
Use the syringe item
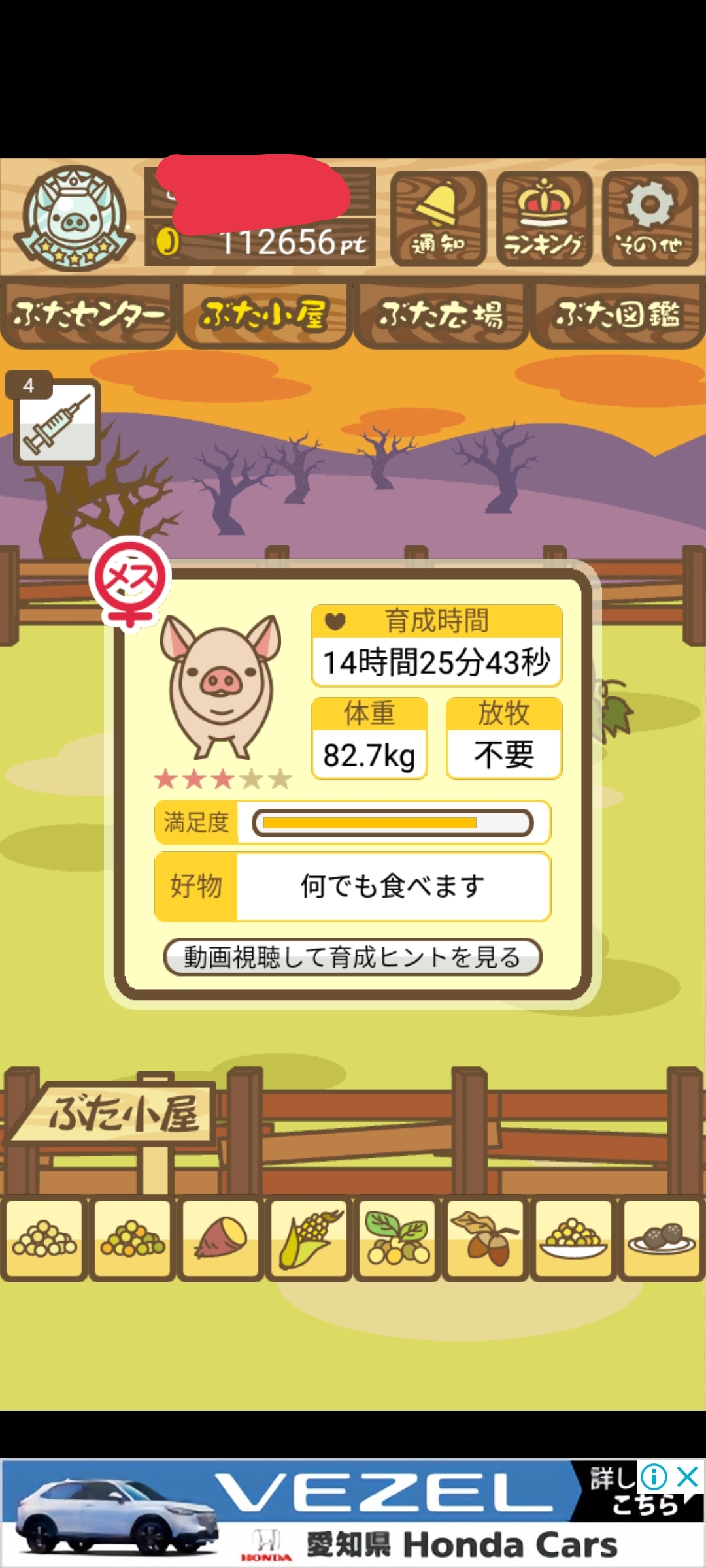click(57, 423)
